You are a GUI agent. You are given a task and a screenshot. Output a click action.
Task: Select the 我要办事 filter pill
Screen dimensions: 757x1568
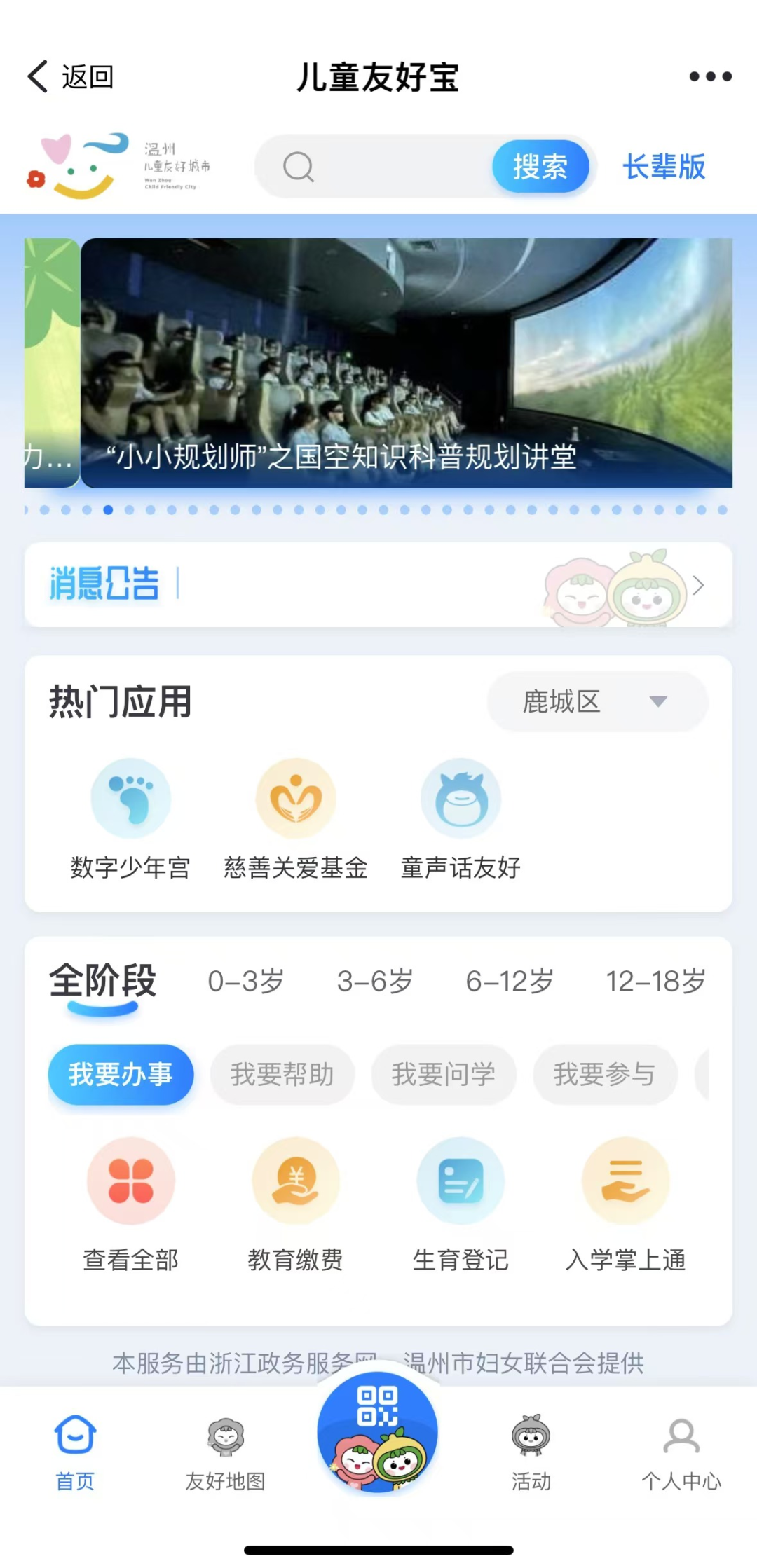pos(121,1075)
